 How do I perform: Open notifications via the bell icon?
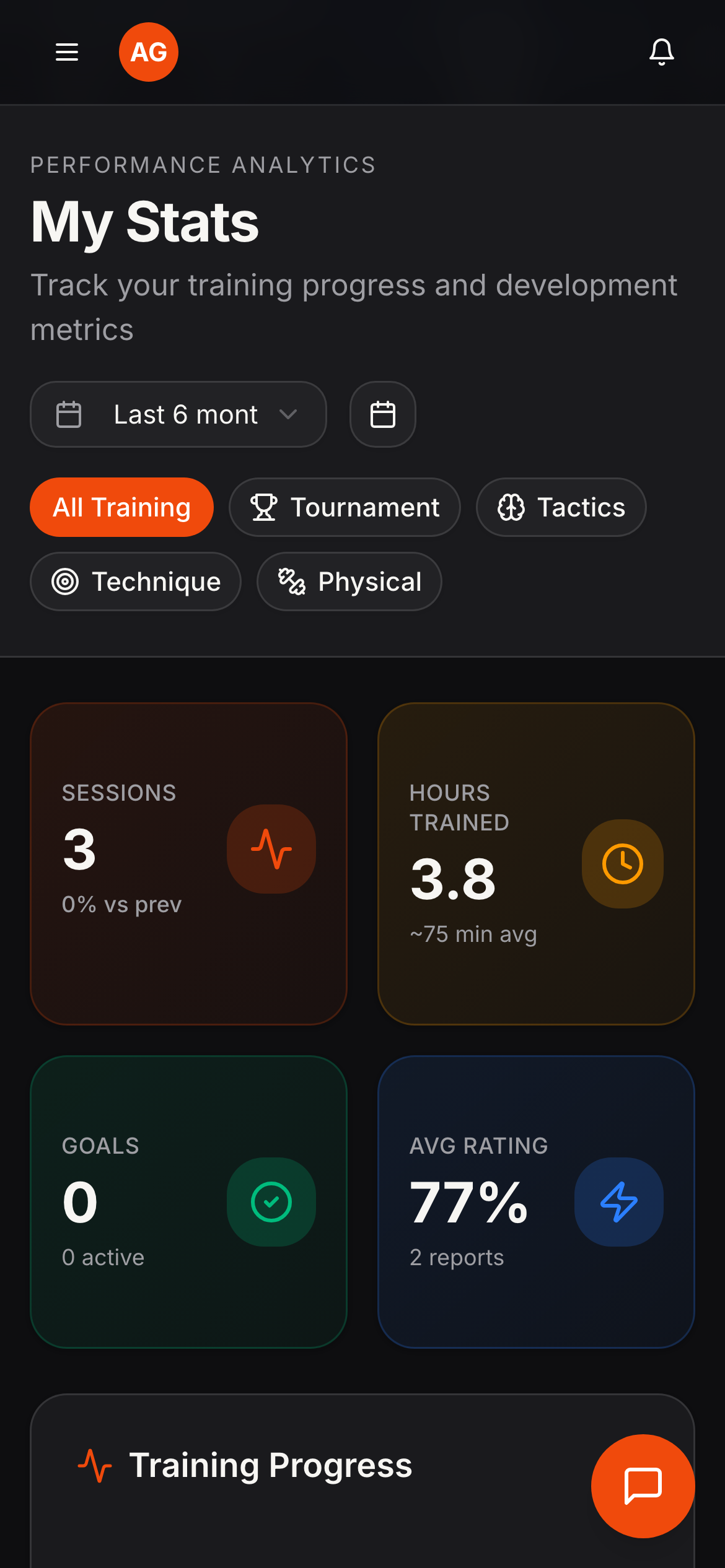click(x=661, y=52)
